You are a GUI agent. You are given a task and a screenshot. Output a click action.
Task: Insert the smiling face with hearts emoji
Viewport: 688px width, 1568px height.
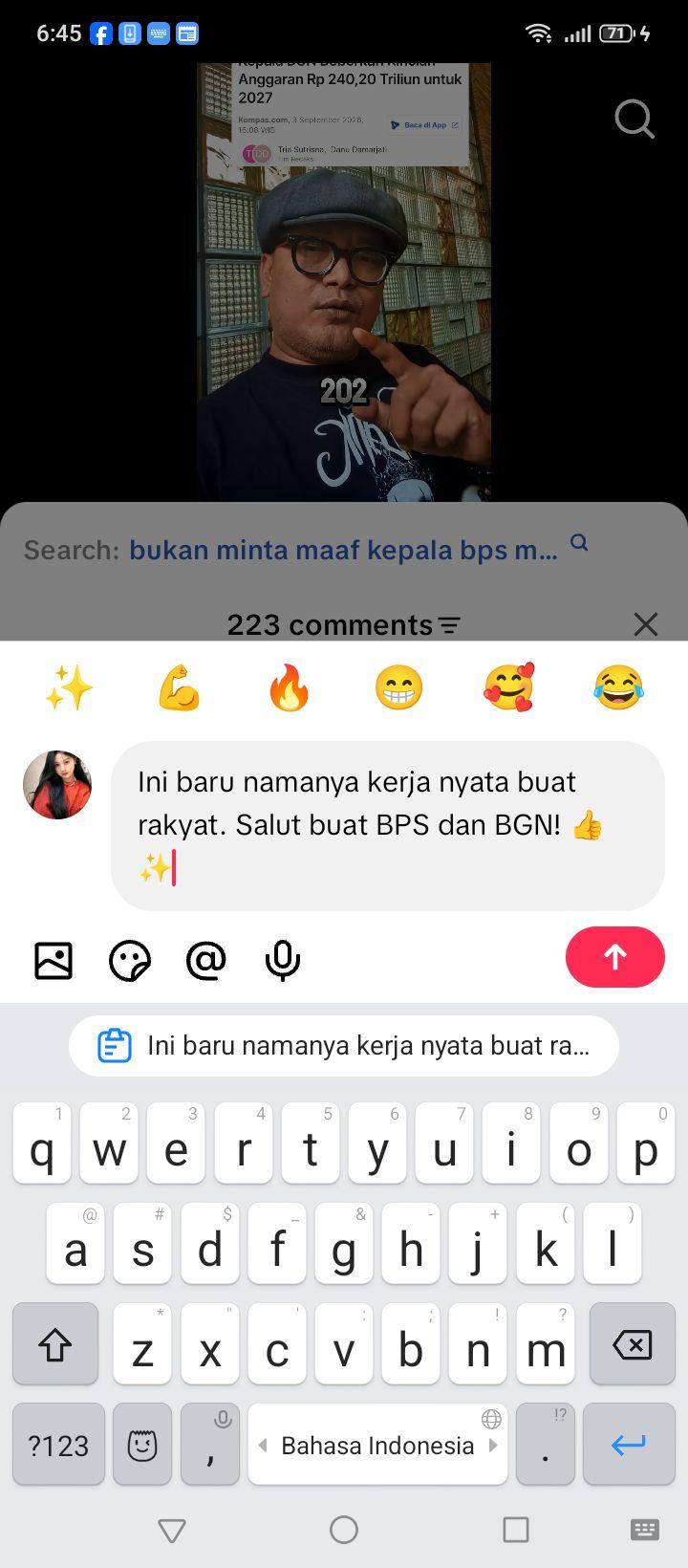[508, 687]
